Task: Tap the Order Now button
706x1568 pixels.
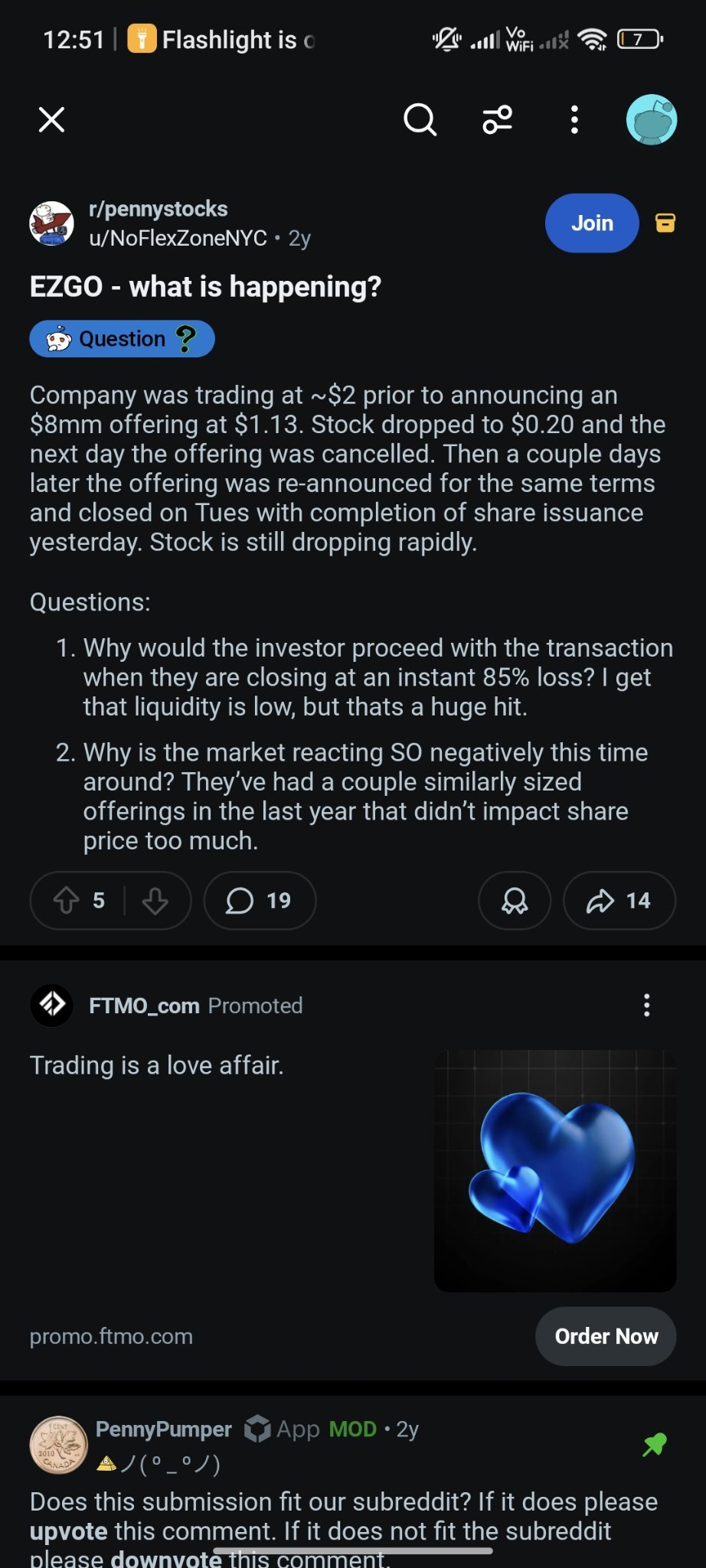Action: (x=606, y=1336)
